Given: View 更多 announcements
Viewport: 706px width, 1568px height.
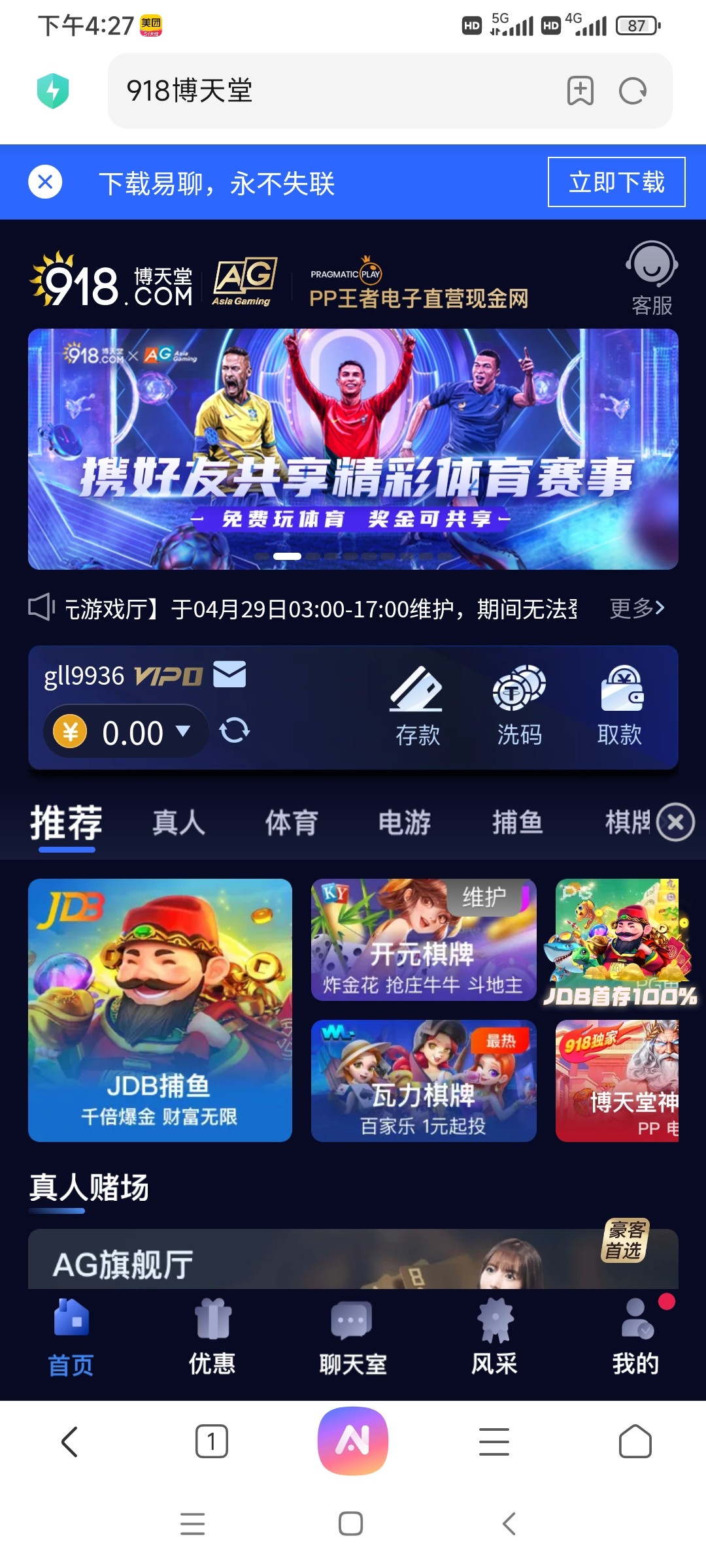Looking at the screenshot, I should click(x=637, y=608).
